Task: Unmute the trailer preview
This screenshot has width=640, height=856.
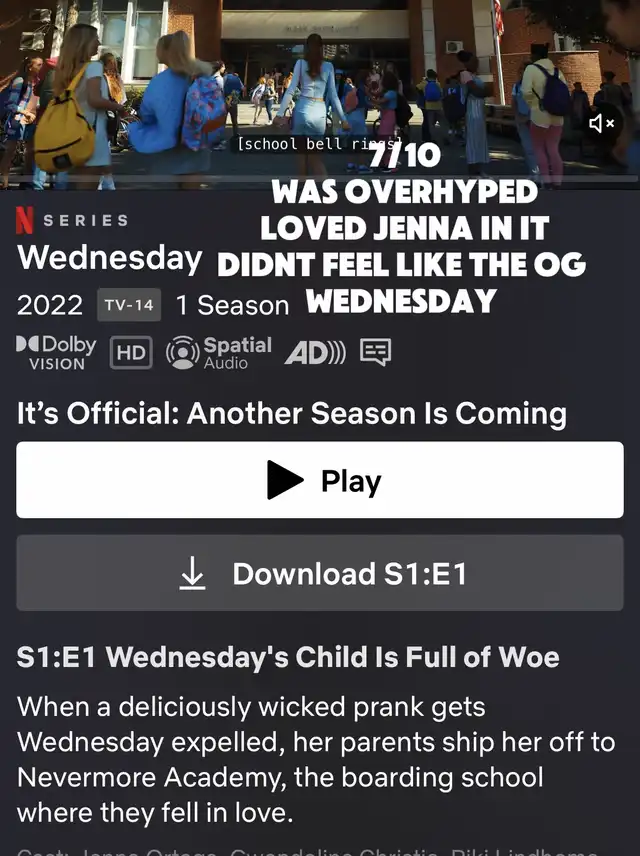Action: click(x=601, y=123)
